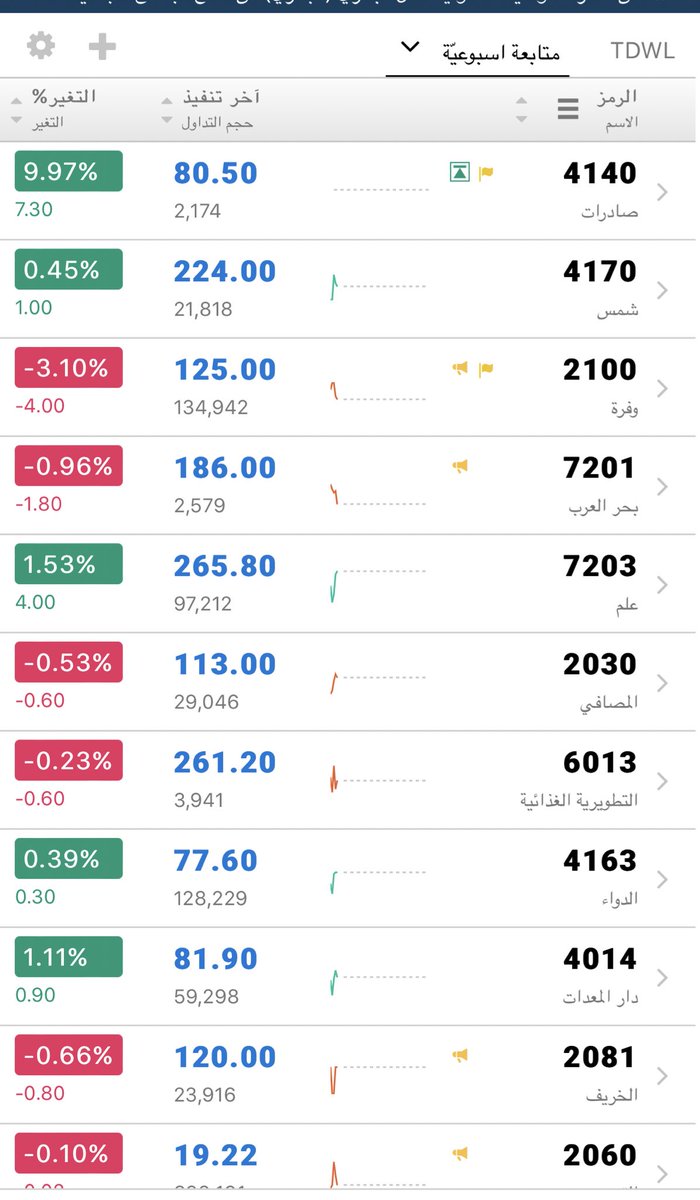The image size is (700, 1200).
Task: Add a new symbol with plus icon
Action: coord(102,46)
